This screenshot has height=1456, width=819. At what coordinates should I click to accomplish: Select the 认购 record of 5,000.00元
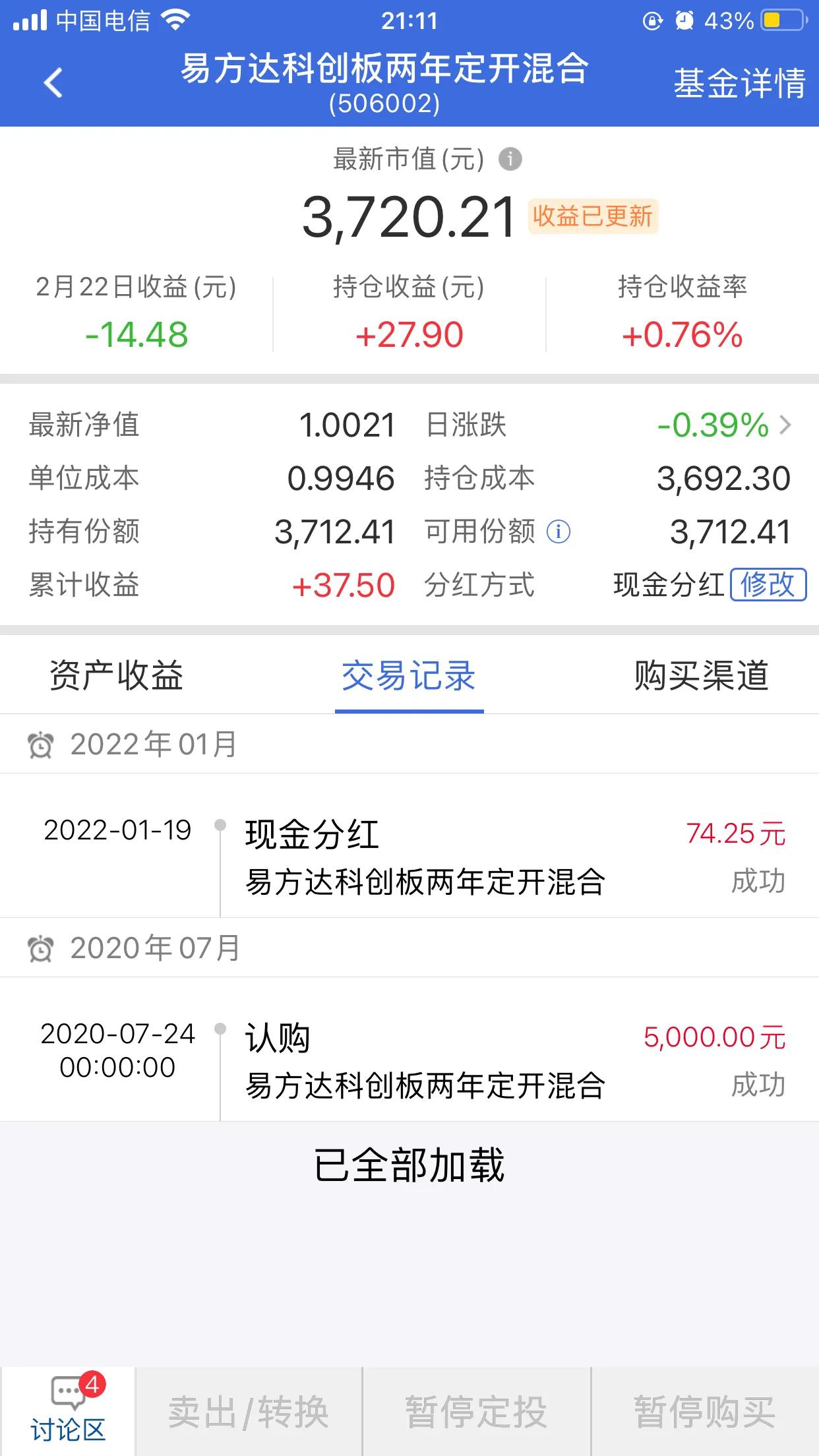pos(409,1062)
